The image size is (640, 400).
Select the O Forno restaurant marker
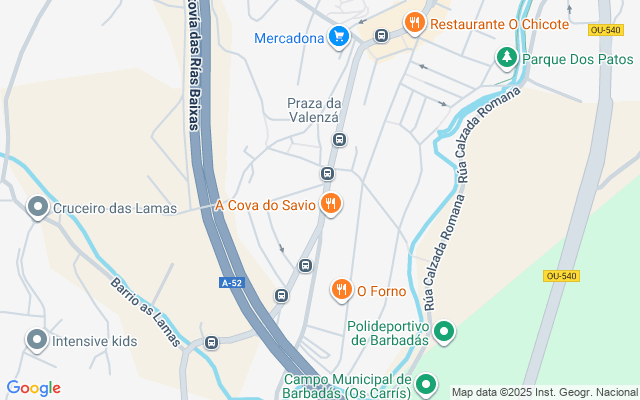(341, 290)
